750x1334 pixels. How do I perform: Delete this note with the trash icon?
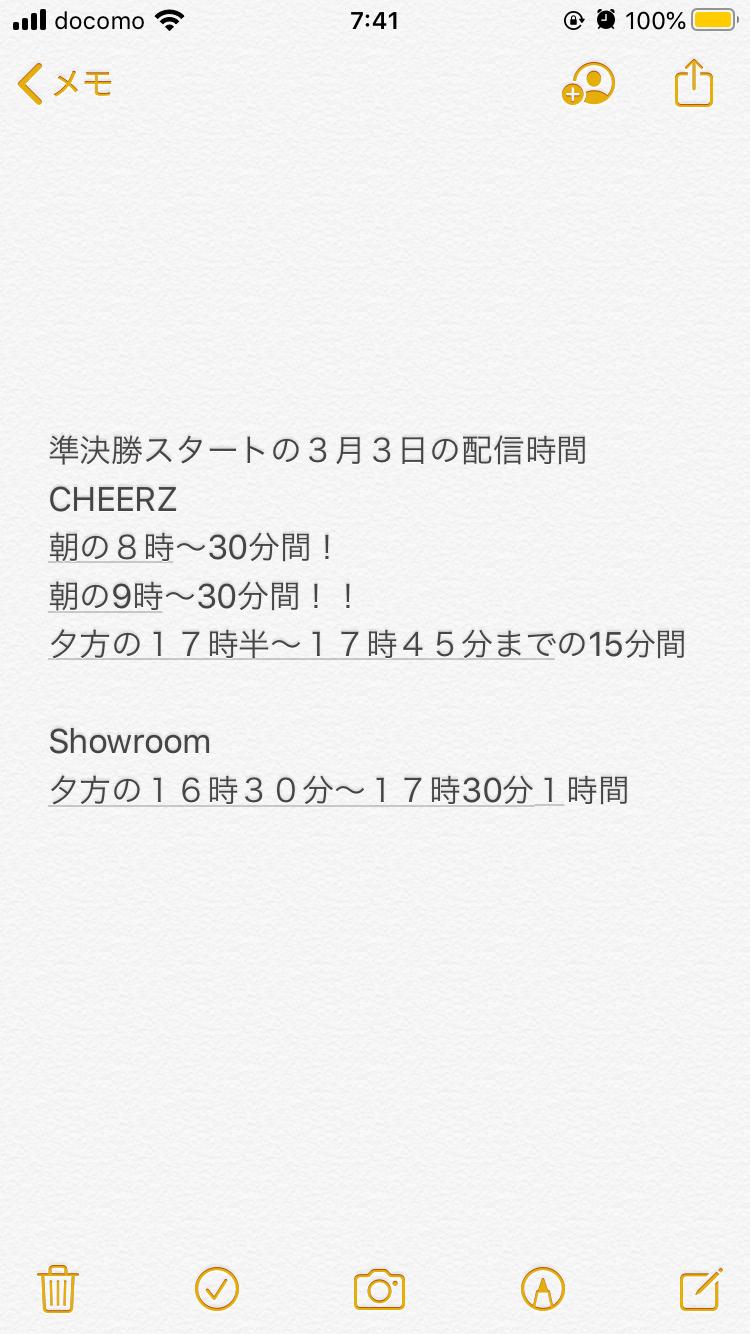pos(58,1288)
